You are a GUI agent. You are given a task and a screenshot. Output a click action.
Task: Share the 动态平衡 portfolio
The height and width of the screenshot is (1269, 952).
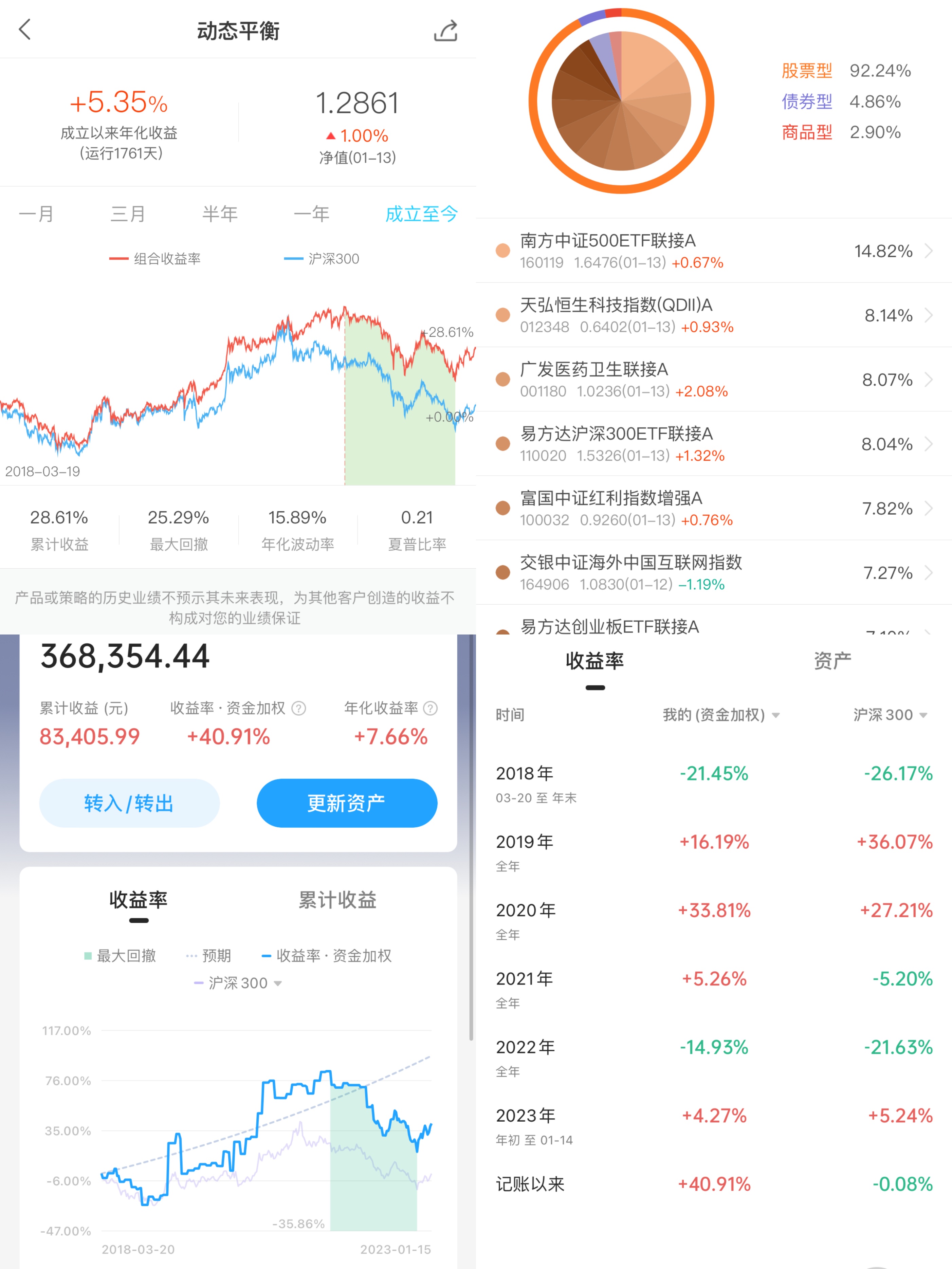tap(445, 31)
